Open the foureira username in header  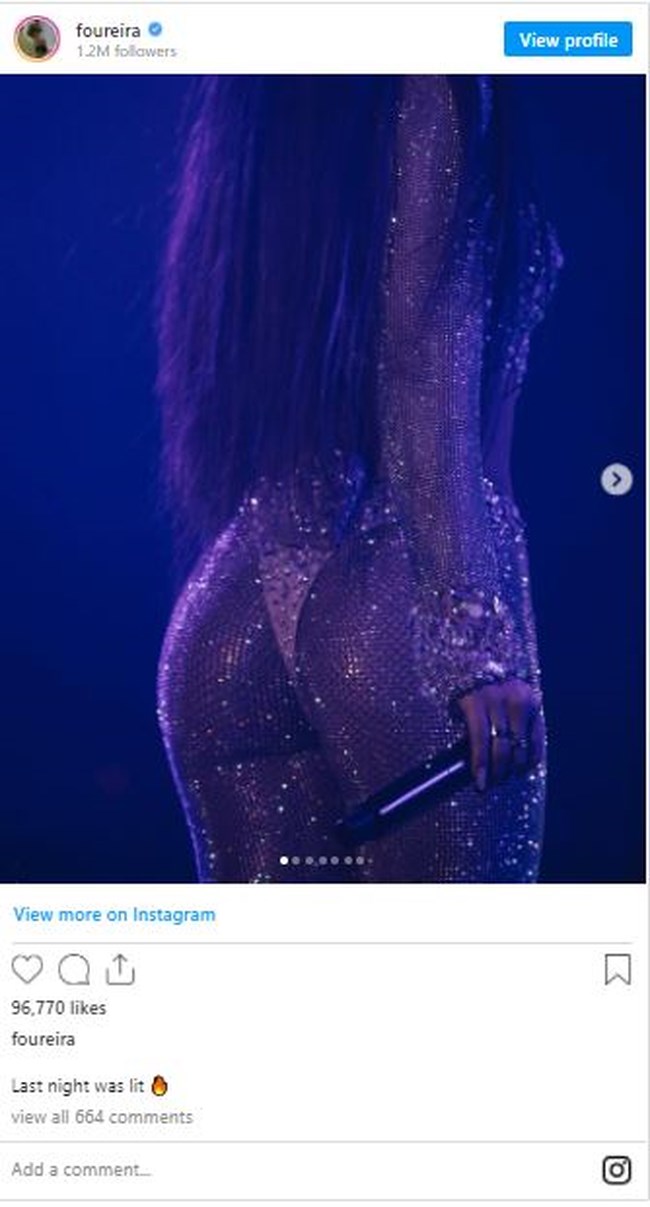tap(110, 31)
